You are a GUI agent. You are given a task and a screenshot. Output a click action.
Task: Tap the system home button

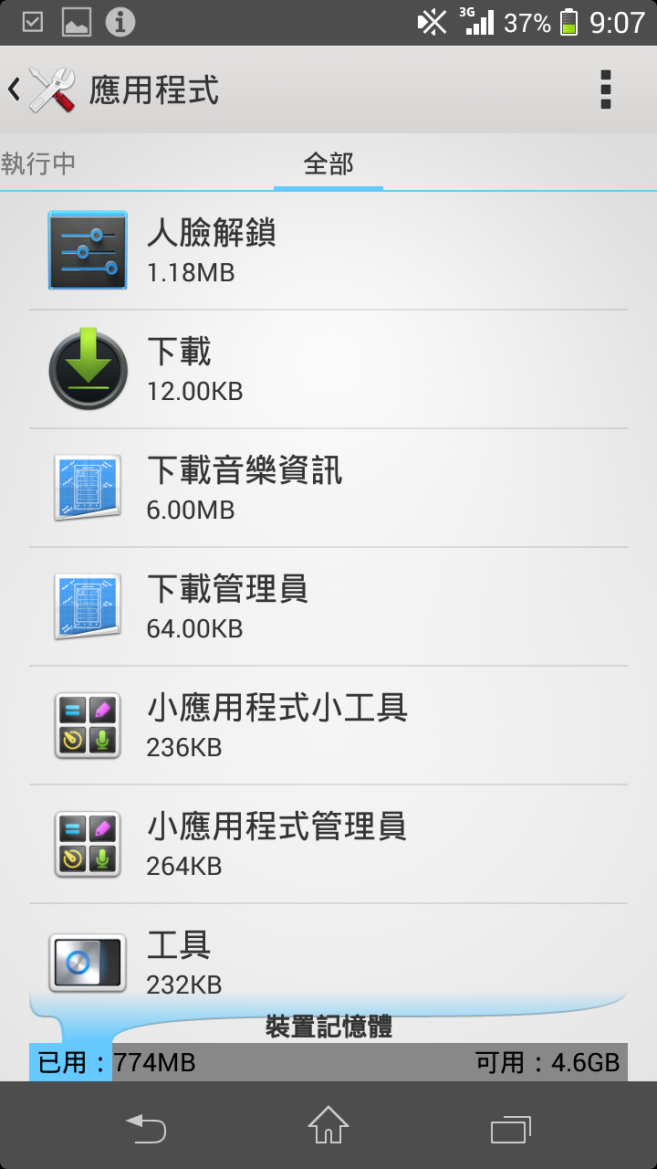coord(328,1125)
